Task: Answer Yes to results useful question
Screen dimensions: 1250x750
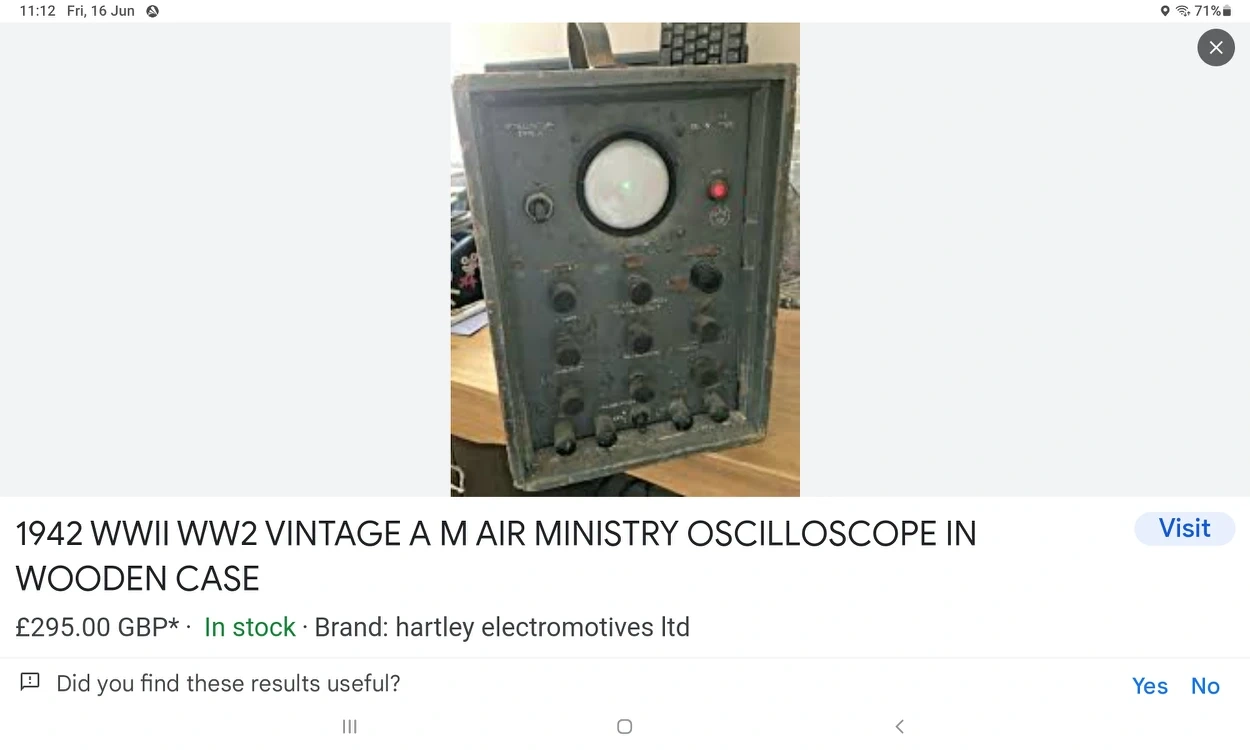Action: point(1149,686)
